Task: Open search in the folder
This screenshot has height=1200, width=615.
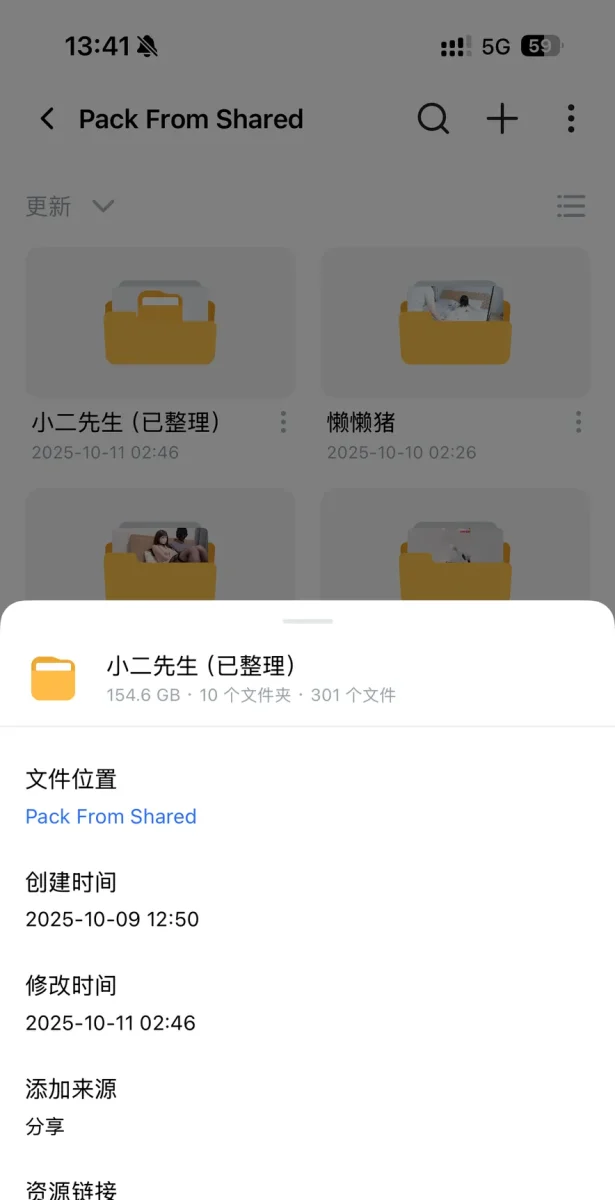Action: [x=433, y=119]
